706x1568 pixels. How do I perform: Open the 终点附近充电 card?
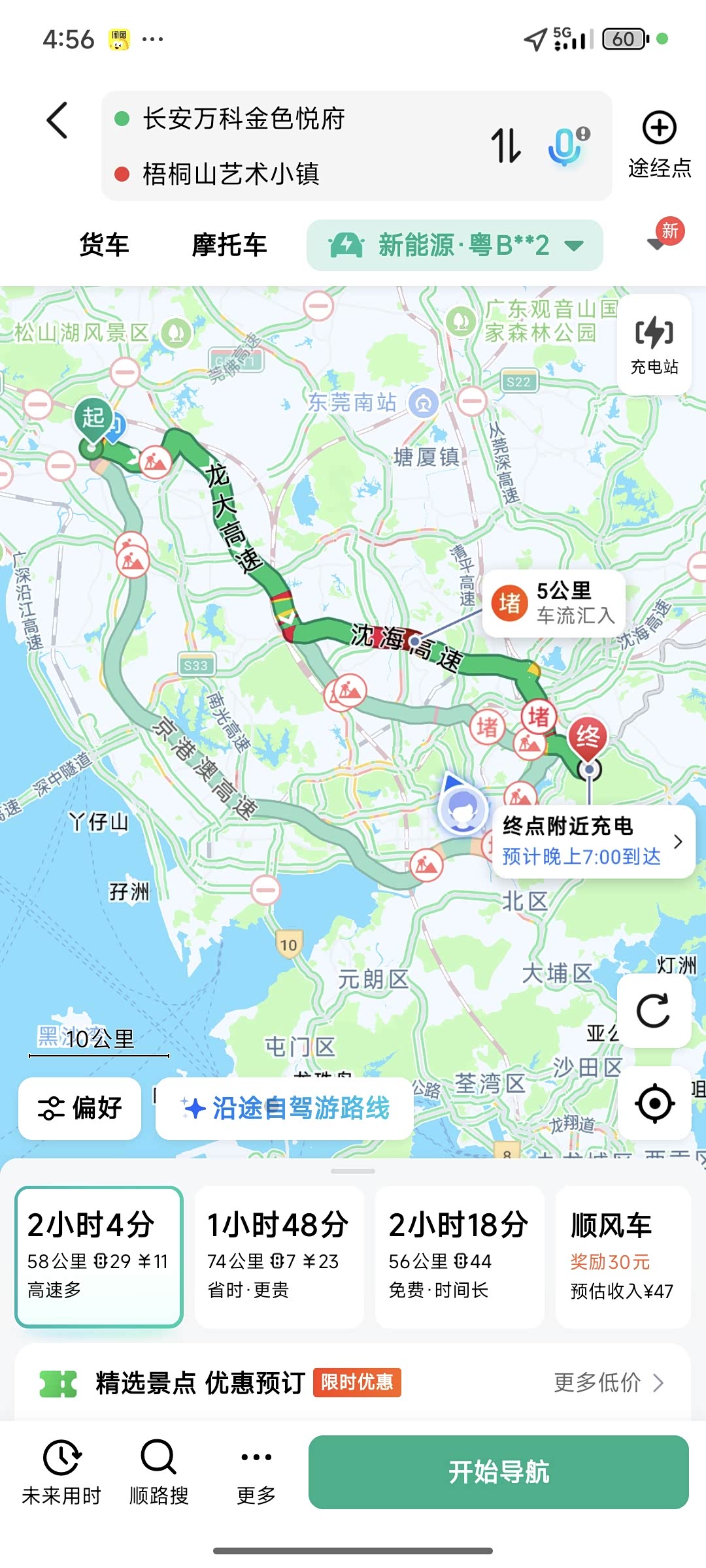(x=594, y=841)
